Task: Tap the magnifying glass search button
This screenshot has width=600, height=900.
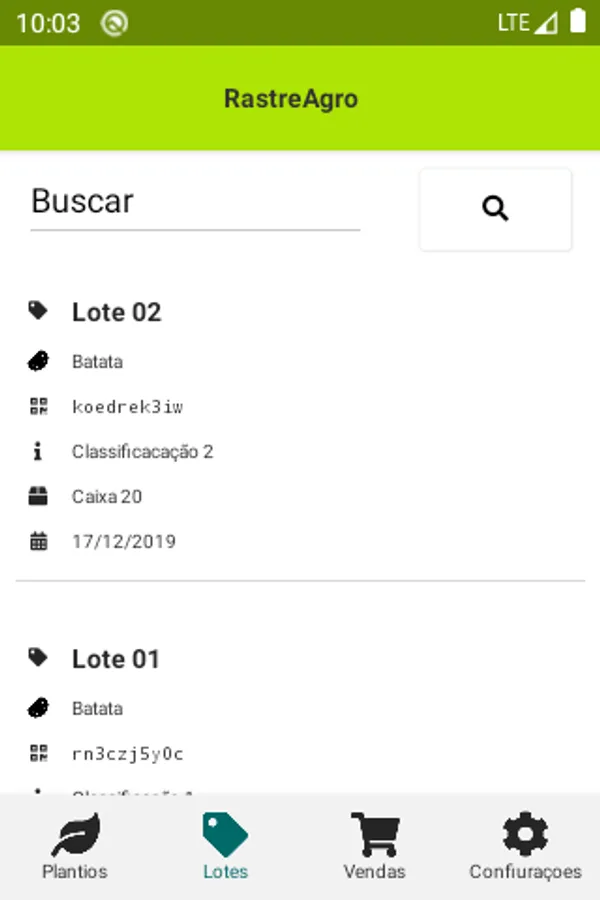Action: (x=495, y=209)
